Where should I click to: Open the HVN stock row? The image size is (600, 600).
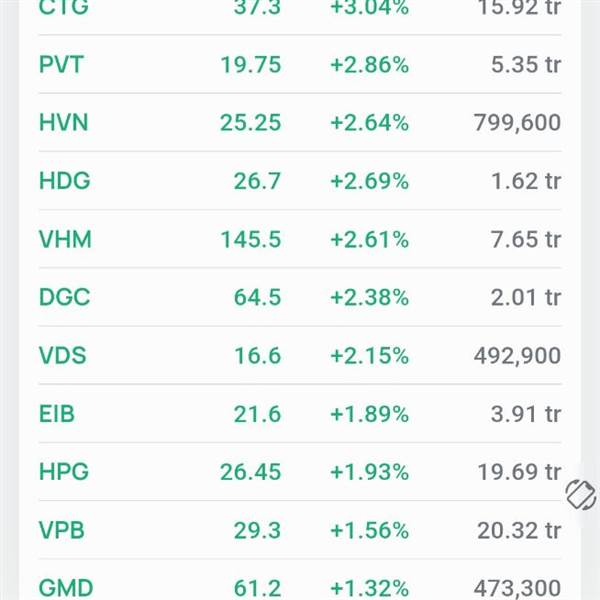click(x=300, y=122)
